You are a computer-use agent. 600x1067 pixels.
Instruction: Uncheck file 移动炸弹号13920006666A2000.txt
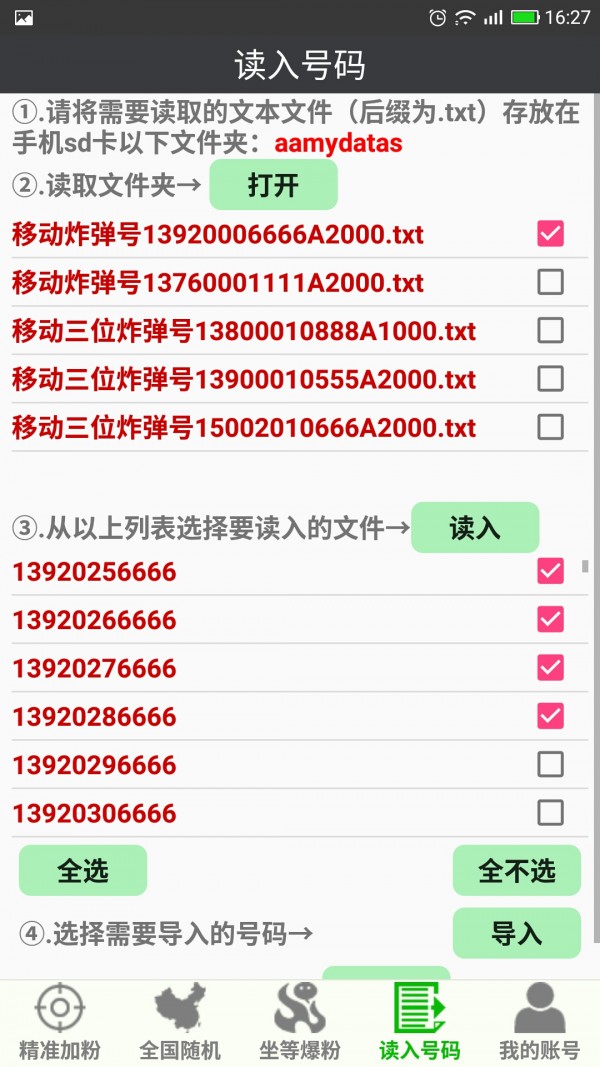550,234
